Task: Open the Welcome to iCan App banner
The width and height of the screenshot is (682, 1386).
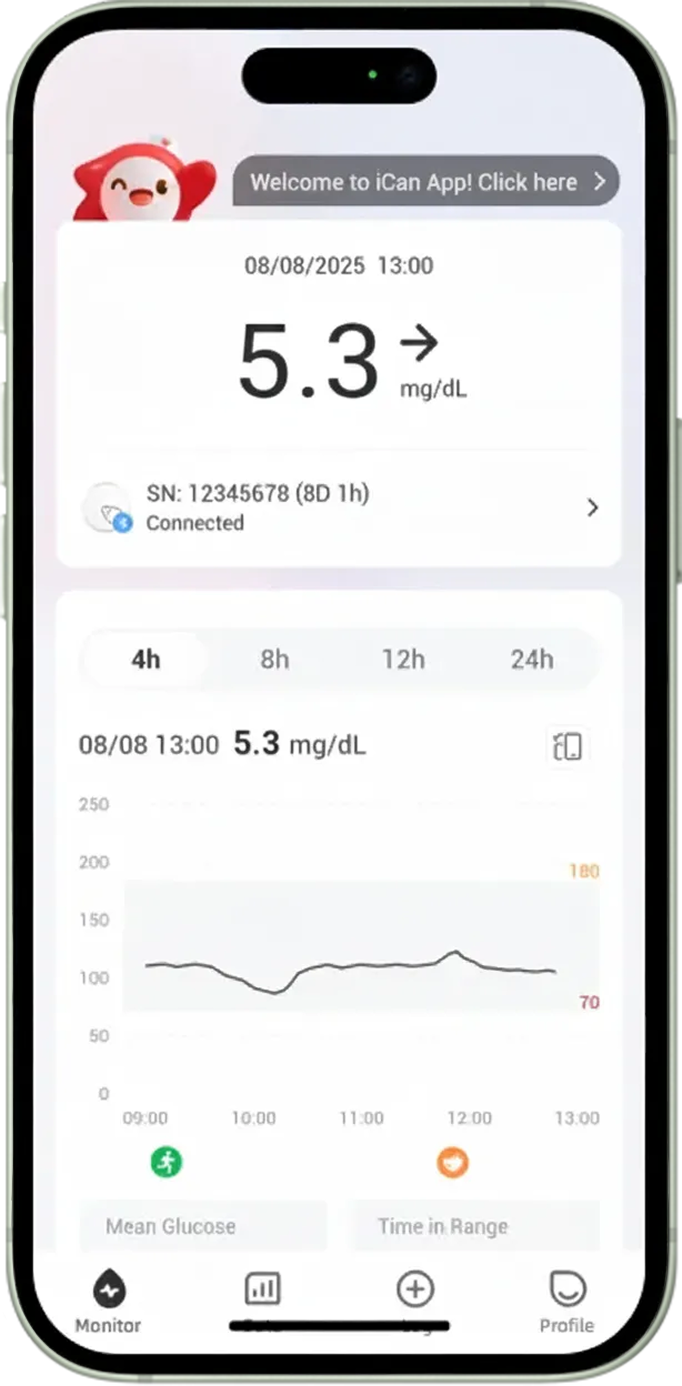Action: coord(426,182)
